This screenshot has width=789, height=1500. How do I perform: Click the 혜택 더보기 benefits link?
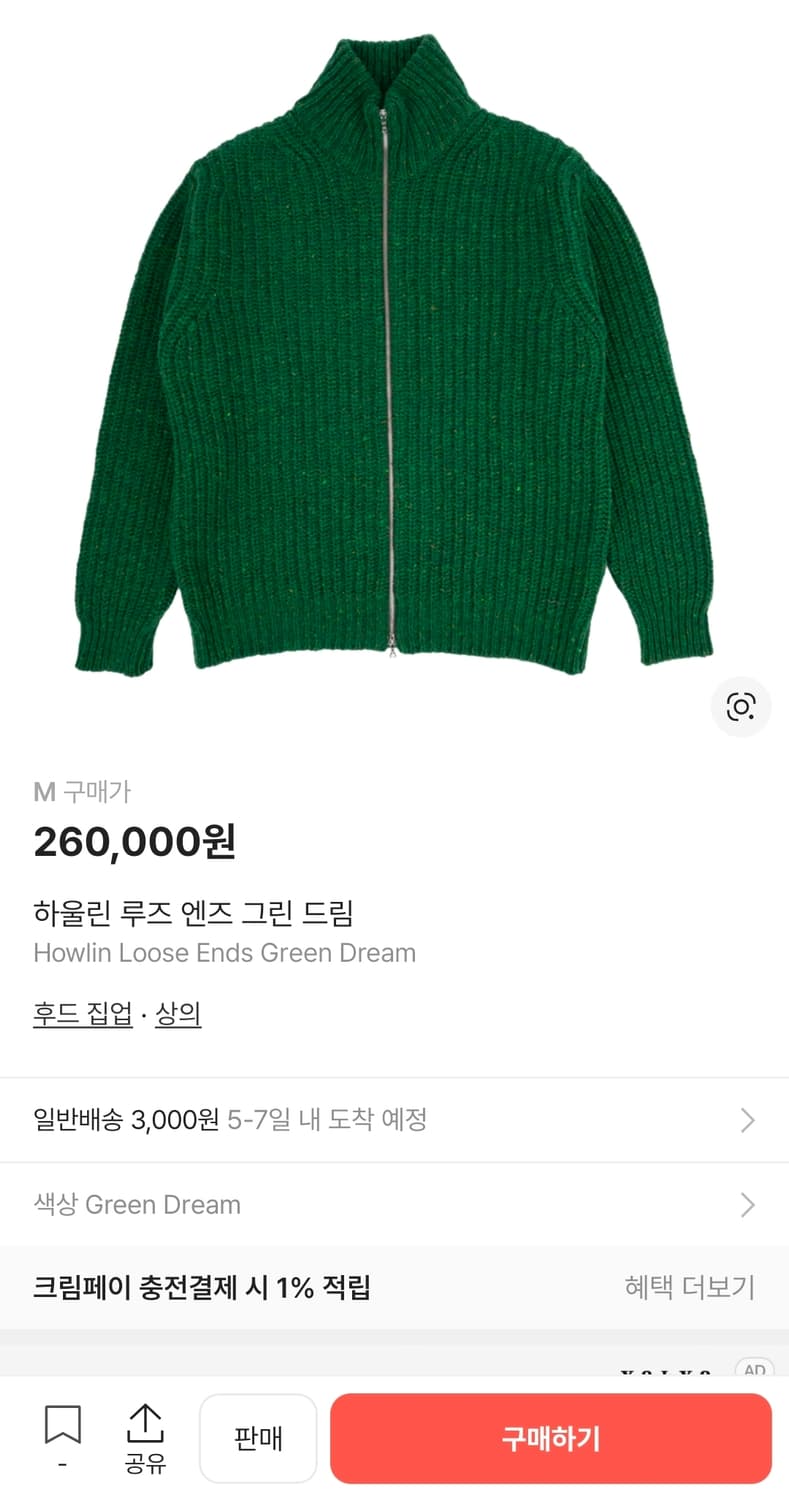(x=690, y=1287)
